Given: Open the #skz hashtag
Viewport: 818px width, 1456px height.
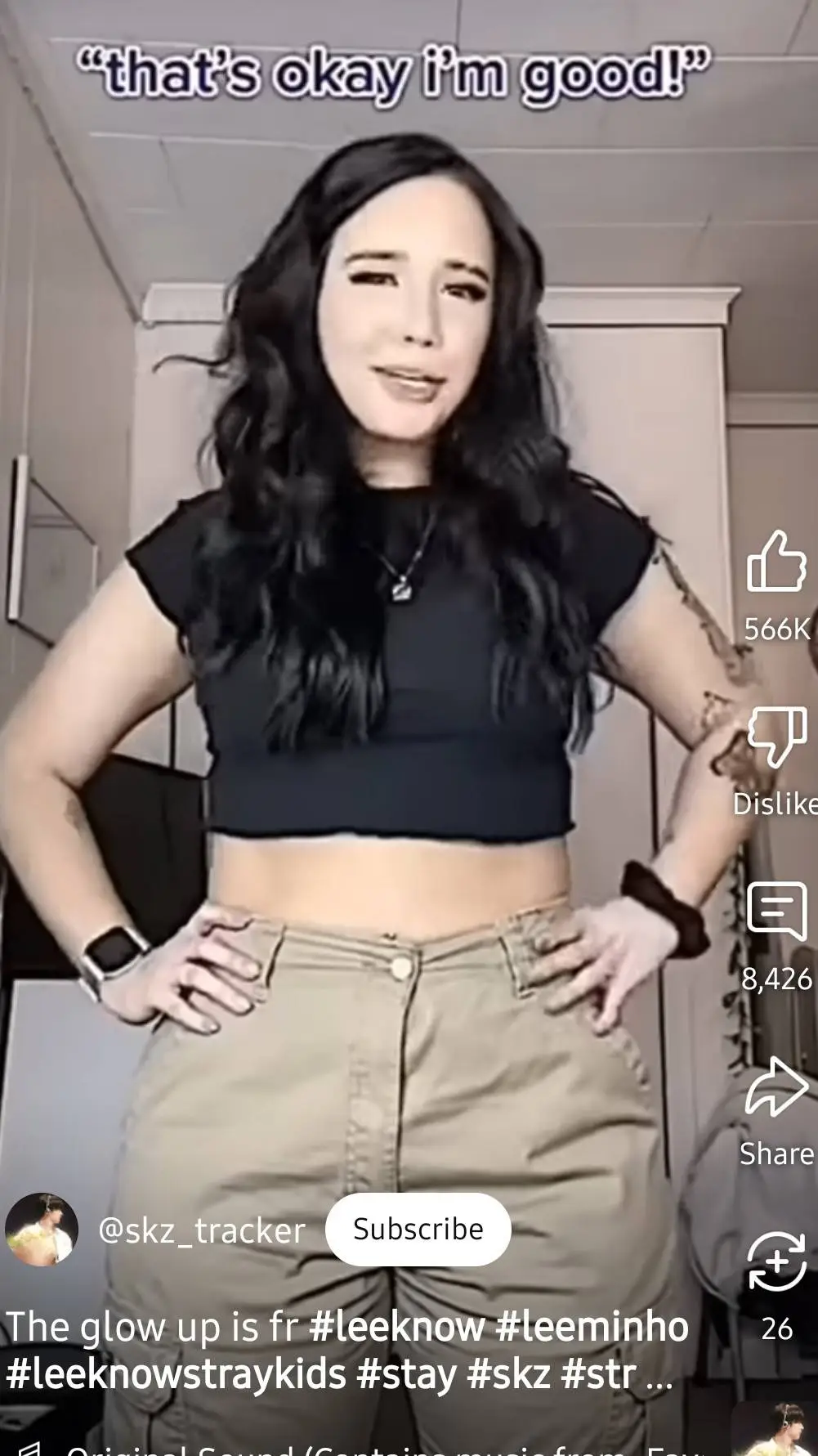Looking at the screenshot, I should [508, 1375].
